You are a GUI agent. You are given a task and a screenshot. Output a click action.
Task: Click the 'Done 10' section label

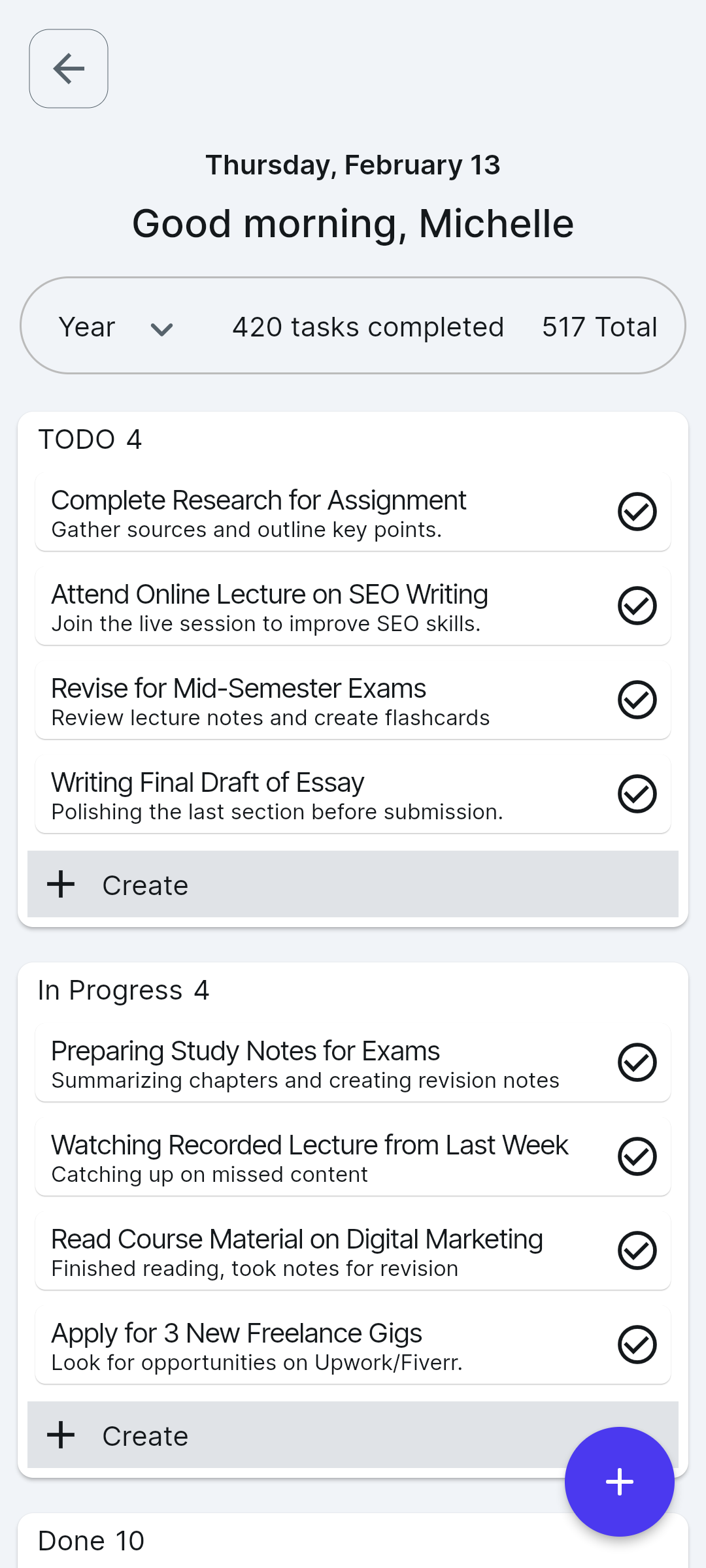pyautogui.click(x=91, y=1540)
